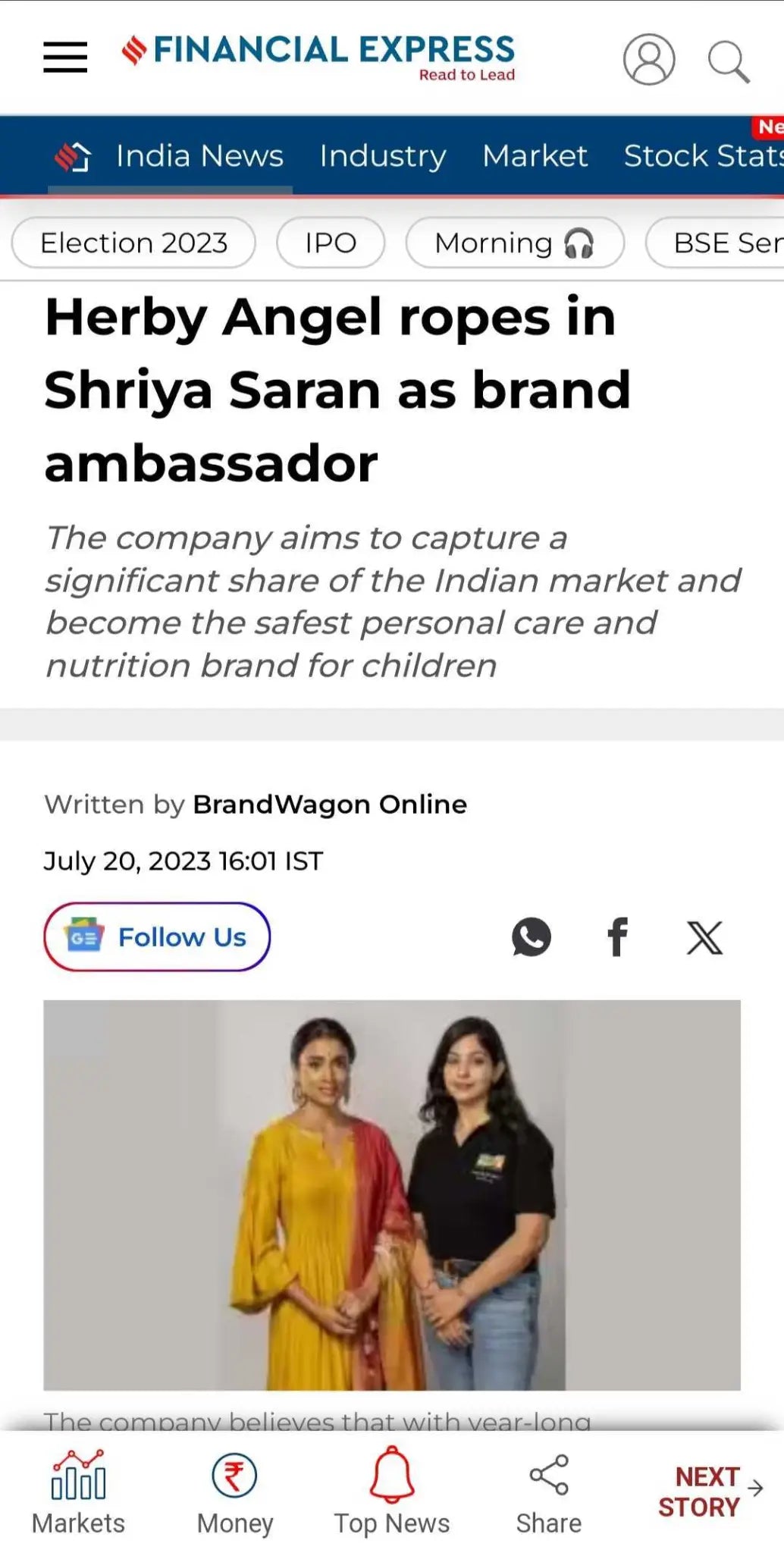Open the Morning audio chip

tap(514, 243)
